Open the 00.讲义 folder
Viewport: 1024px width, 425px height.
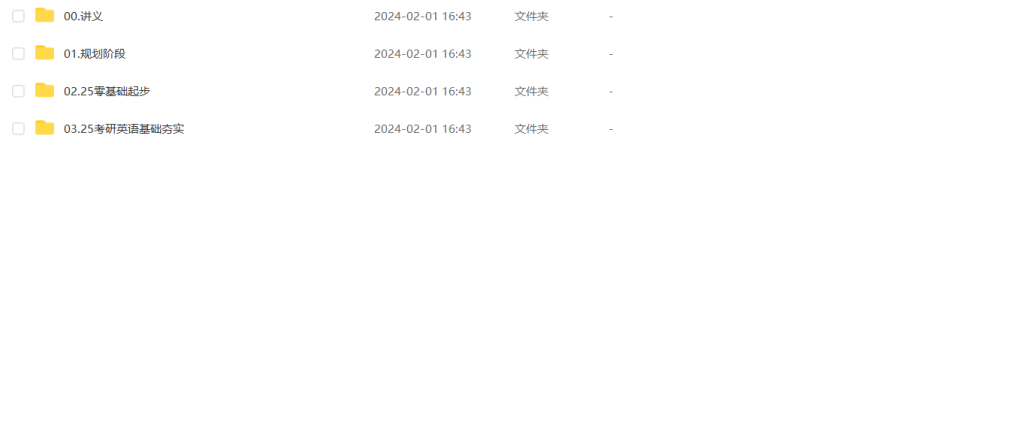pyautogui.click(x=83, y=16)
